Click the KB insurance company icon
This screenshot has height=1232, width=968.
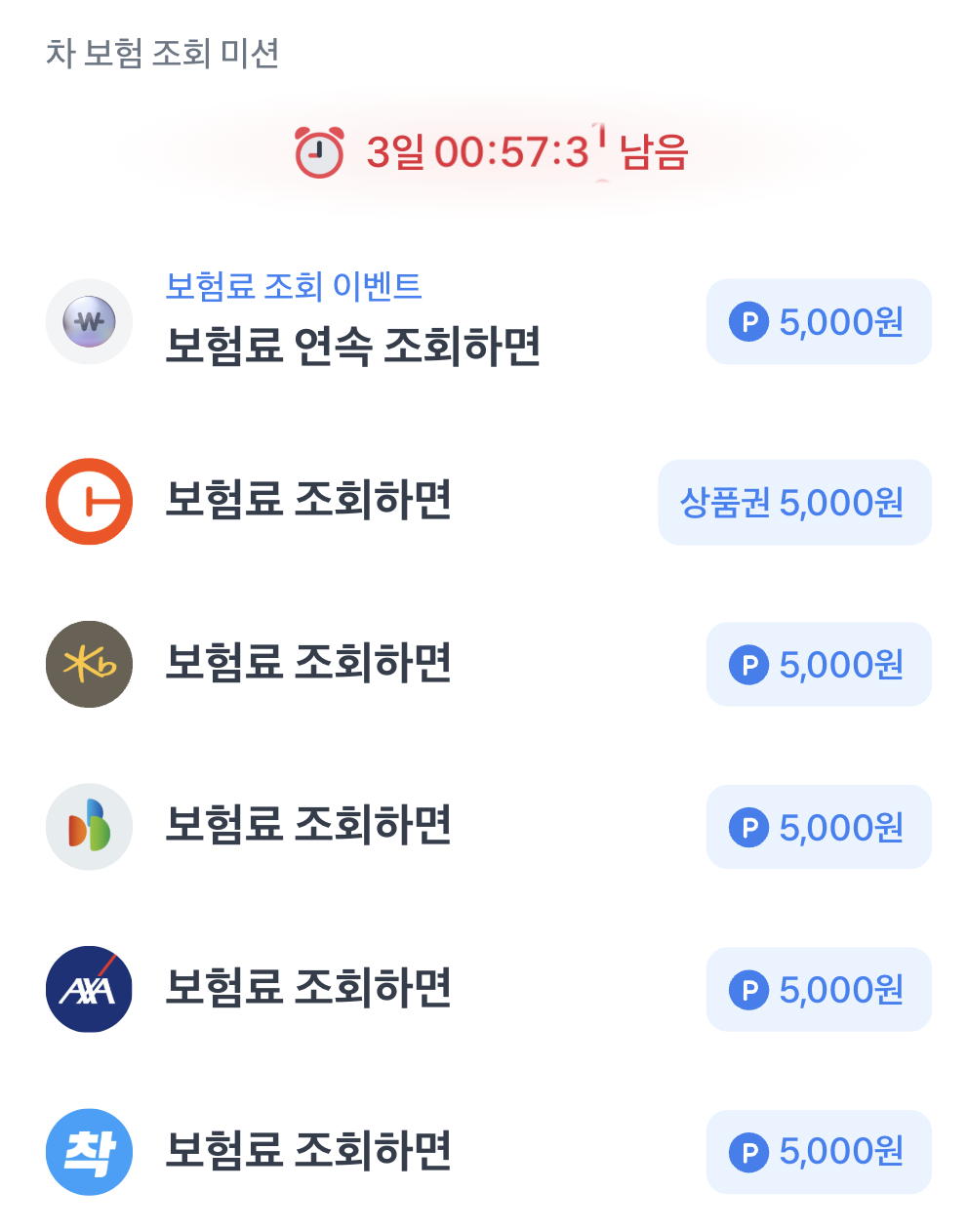pyautogui.click(x=89, y=664)
